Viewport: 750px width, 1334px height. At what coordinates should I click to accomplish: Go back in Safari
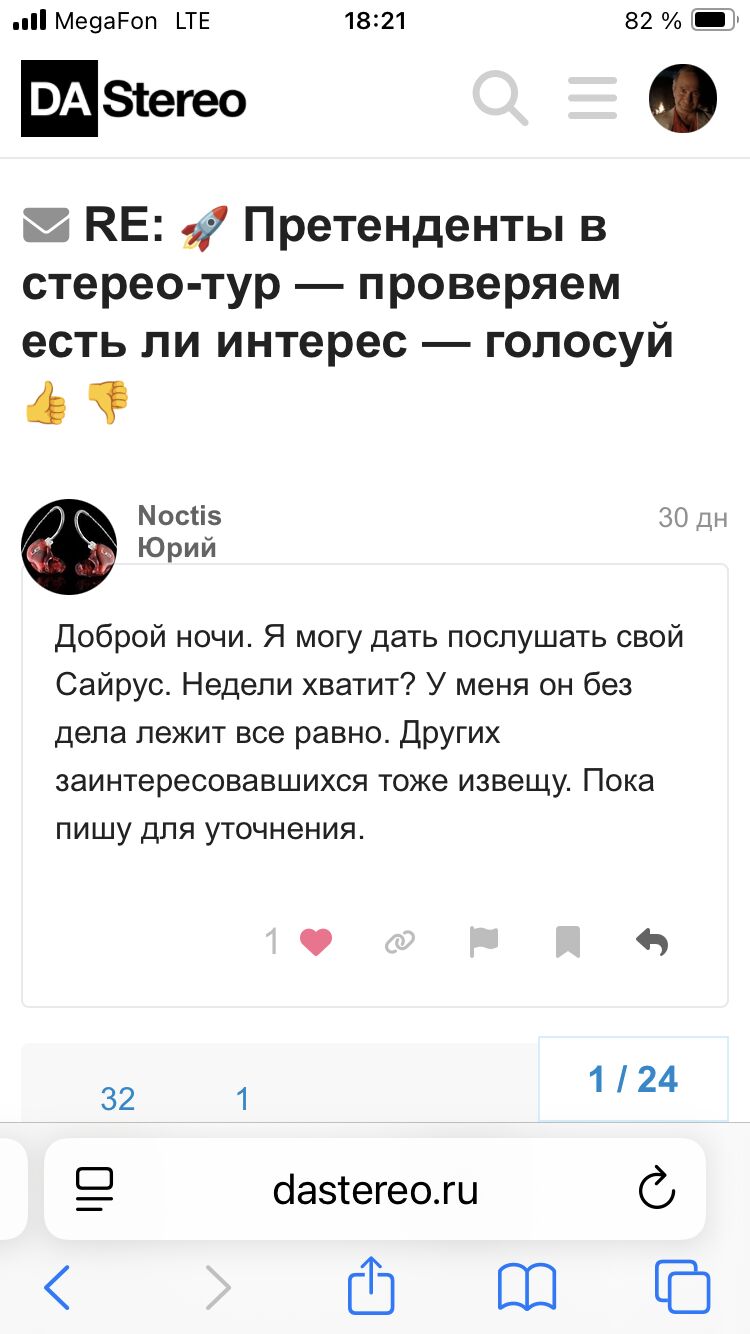pos(57,1286)
